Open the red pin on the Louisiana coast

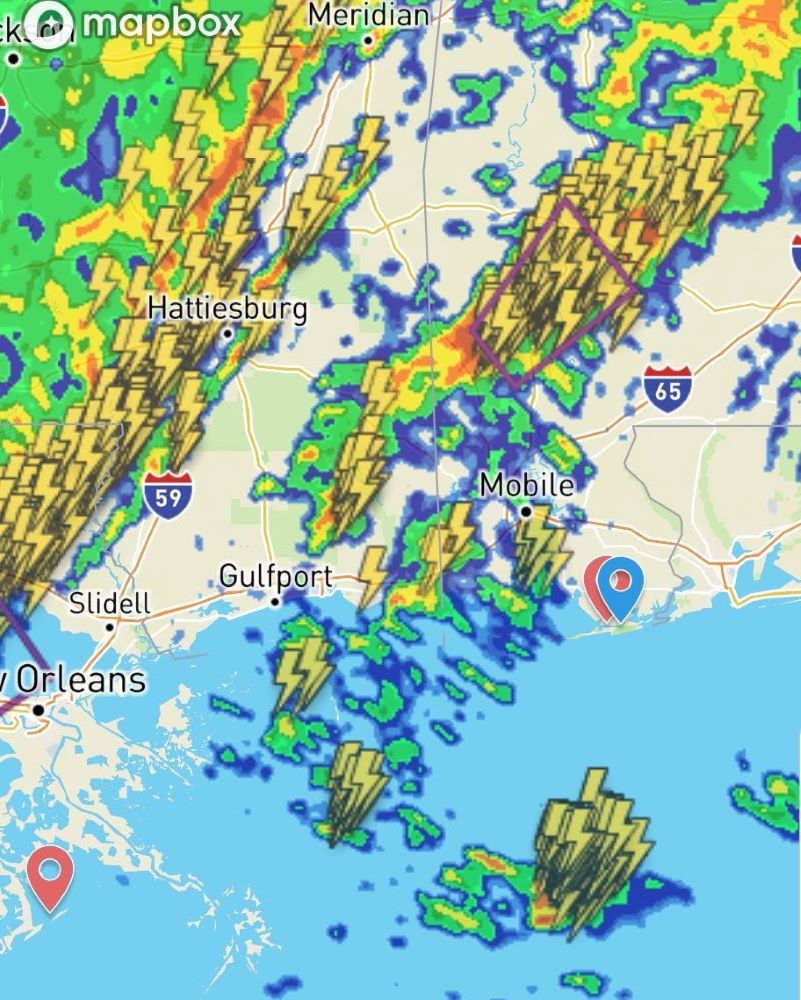pos(49,873)
